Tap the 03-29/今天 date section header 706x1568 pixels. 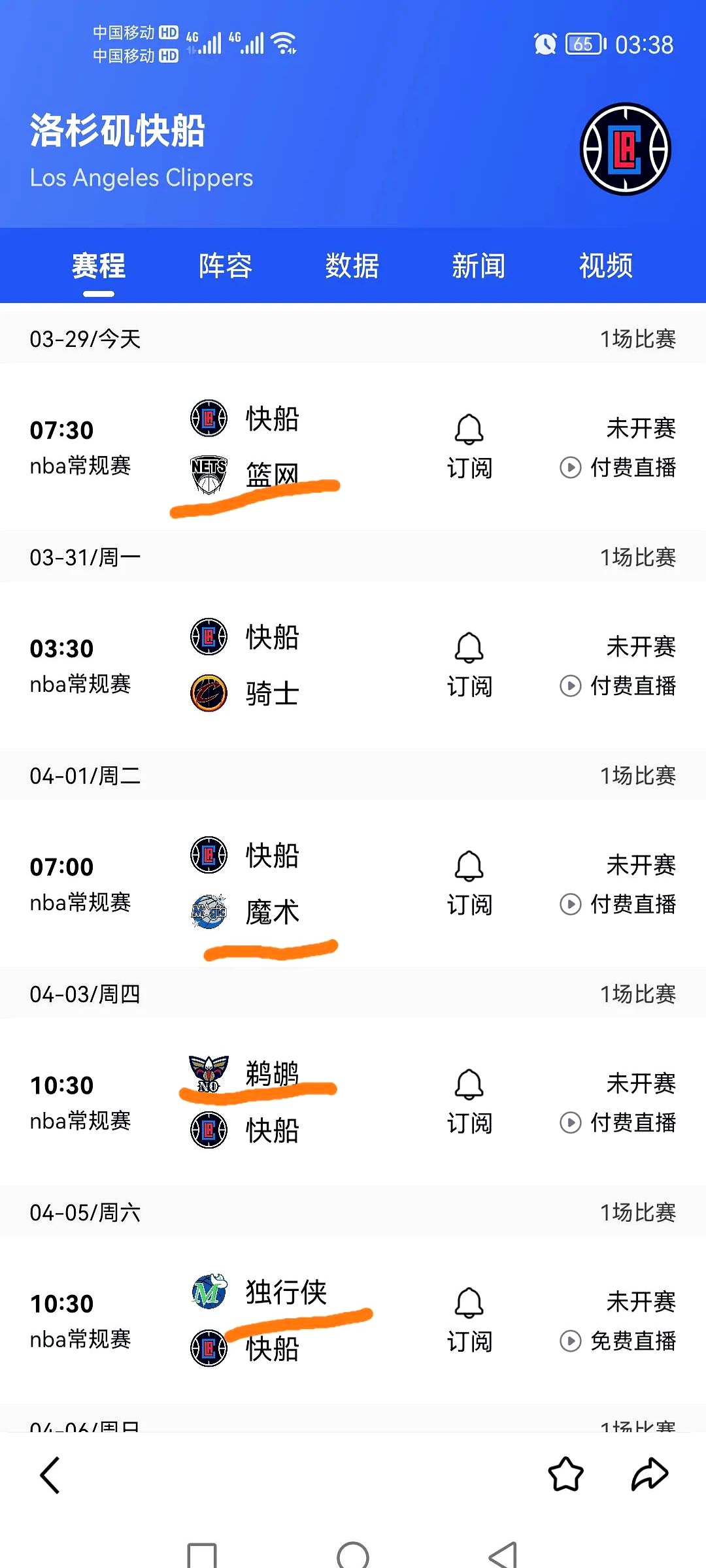click(x=85, y=338)
